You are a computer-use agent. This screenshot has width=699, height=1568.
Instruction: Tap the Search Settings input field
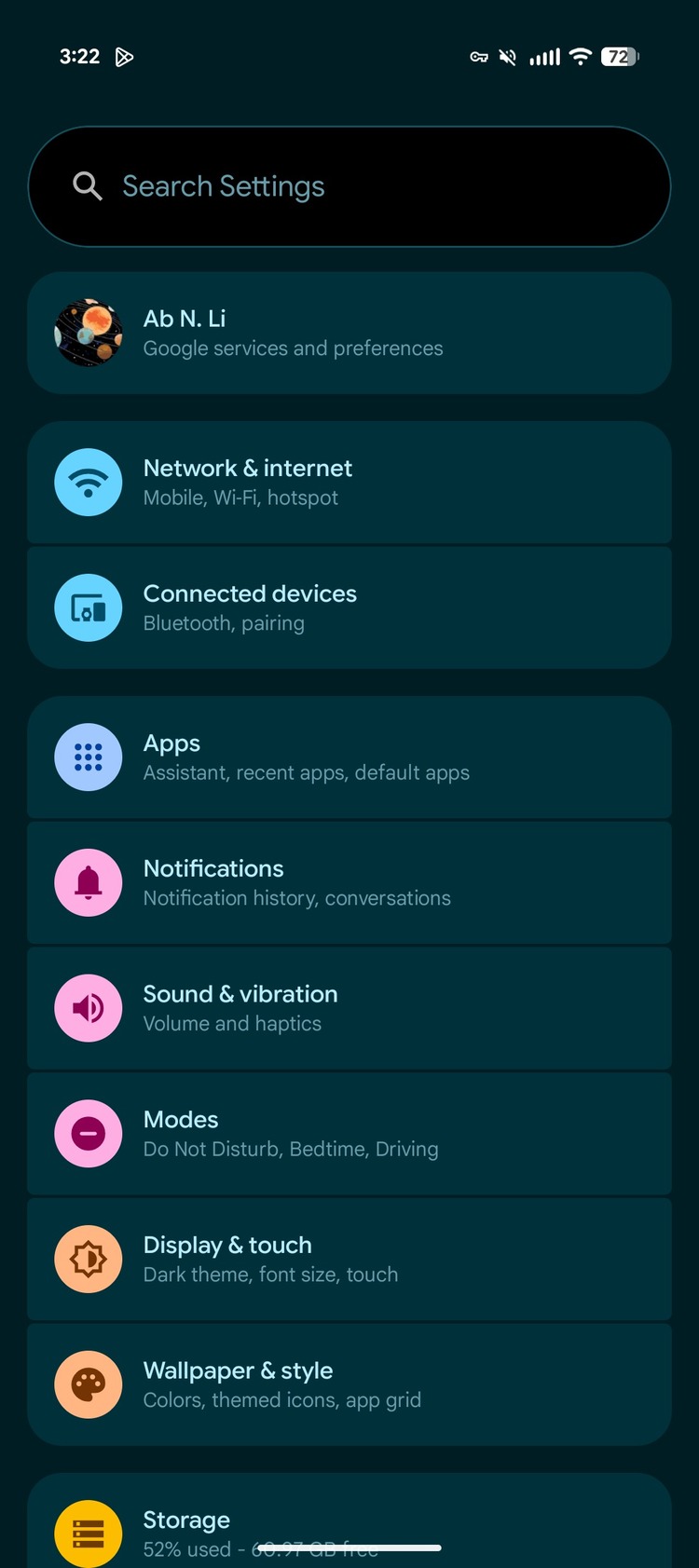click(349, 185)
